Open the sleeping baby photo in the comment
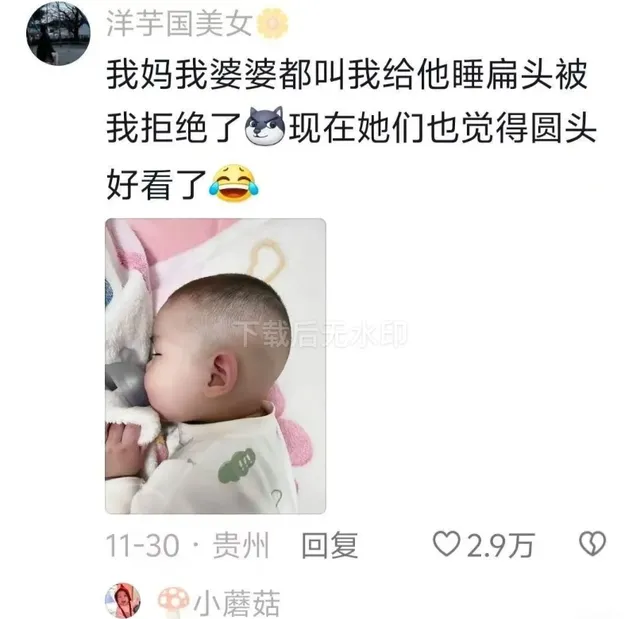Viewport: 640px width, 619px height. point(215,366)
